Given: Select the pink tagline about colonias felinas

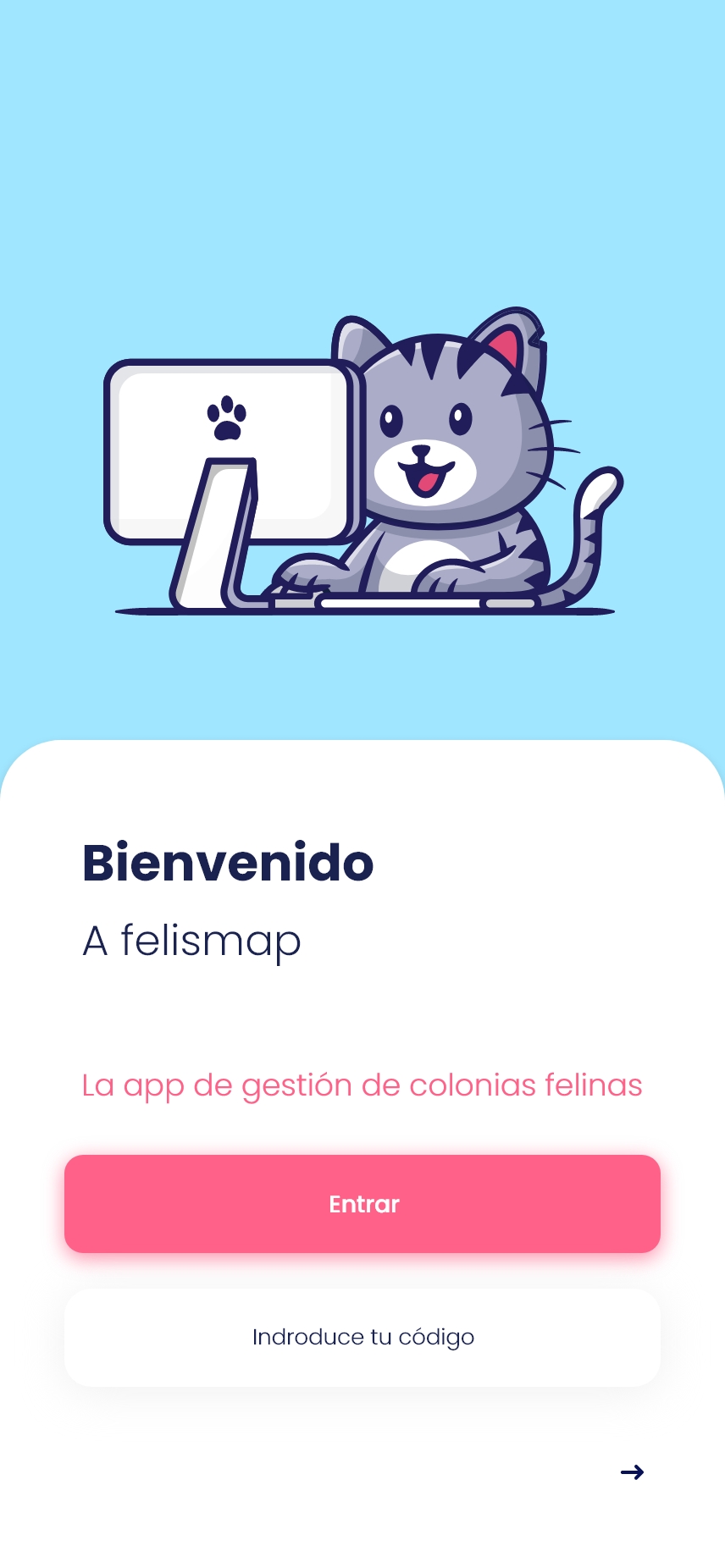Looking at the screenshot, I should tap(362, 1085).
